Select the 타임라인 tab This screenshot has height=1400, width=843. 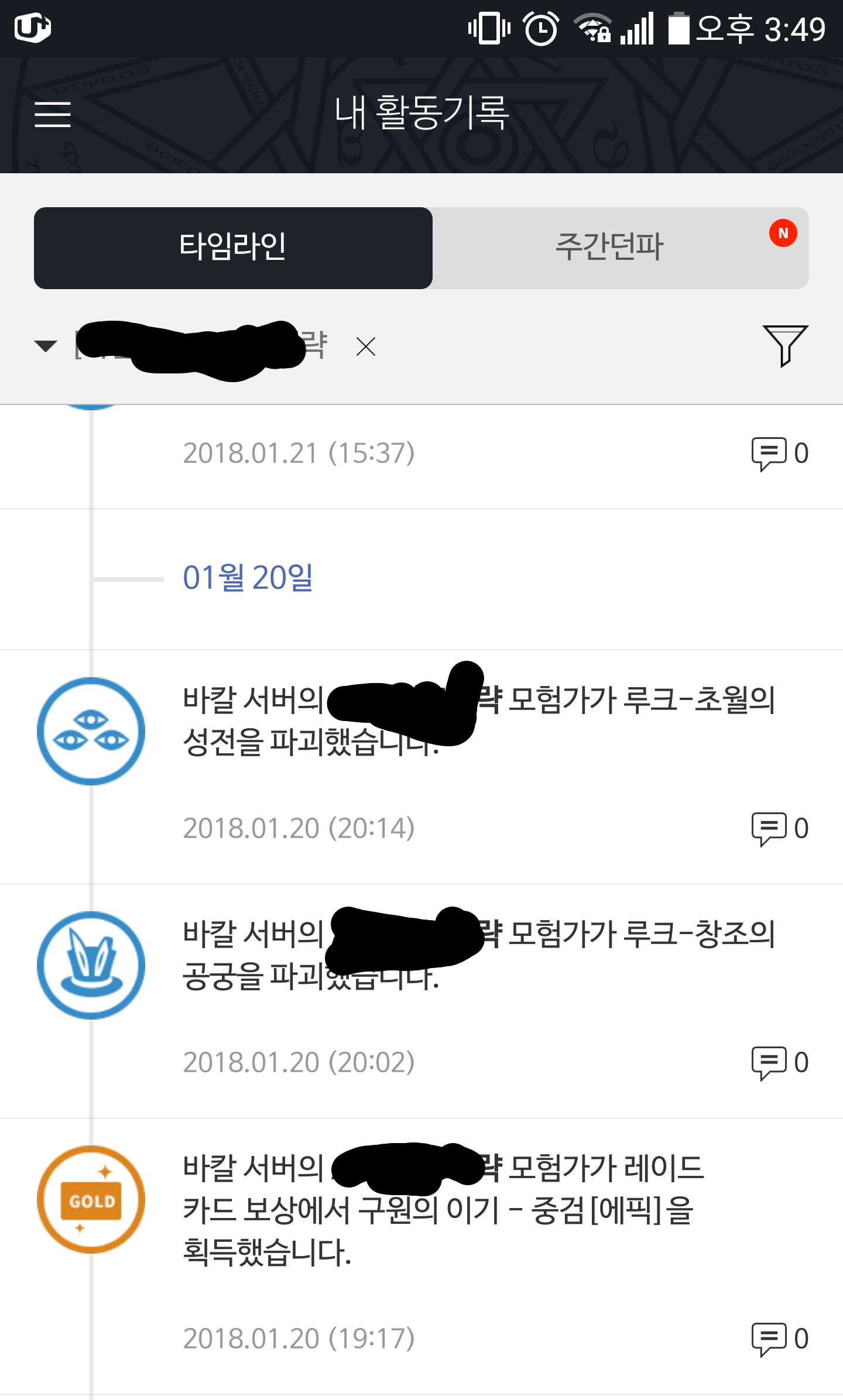[x=233, y=248]
